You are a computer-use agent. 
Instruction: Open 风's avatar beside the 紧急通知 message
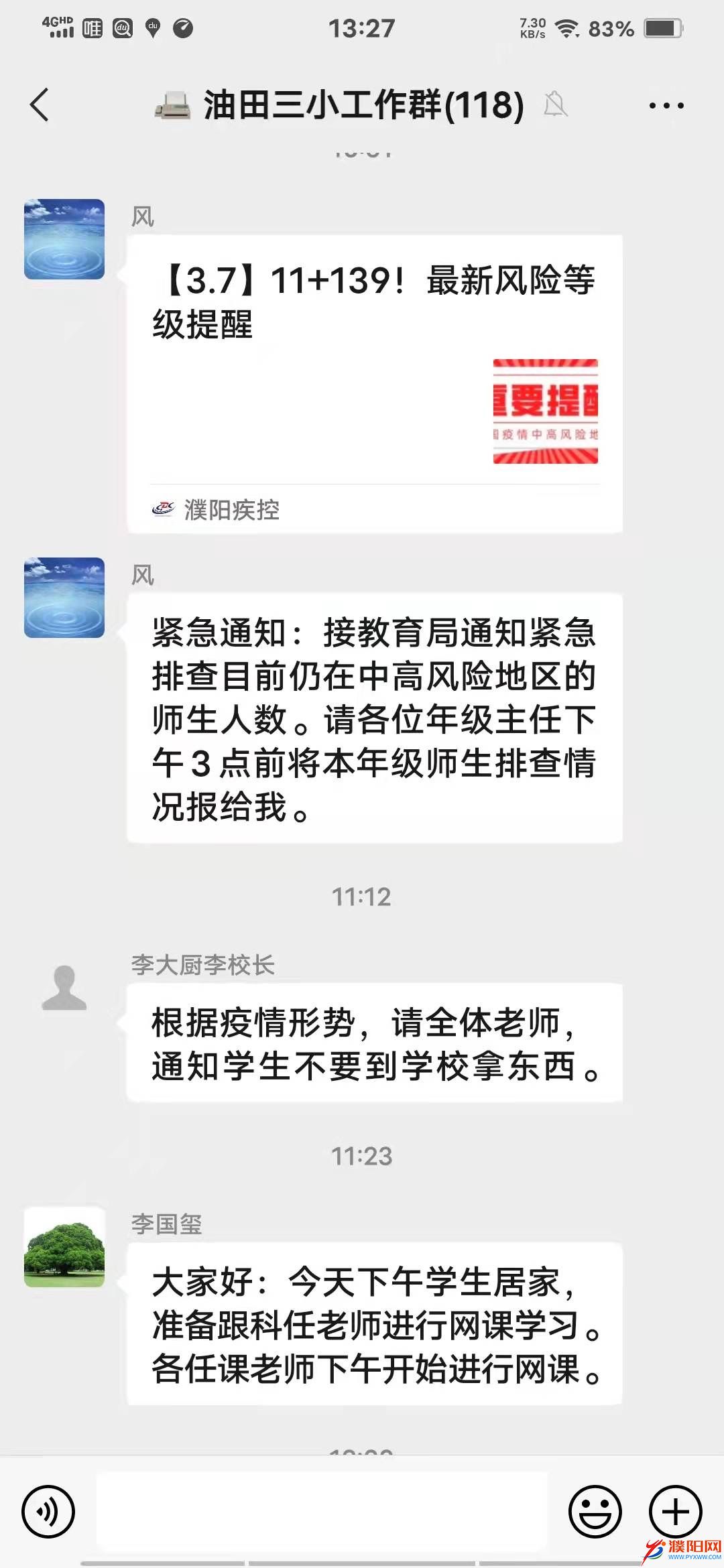point(64,598)
